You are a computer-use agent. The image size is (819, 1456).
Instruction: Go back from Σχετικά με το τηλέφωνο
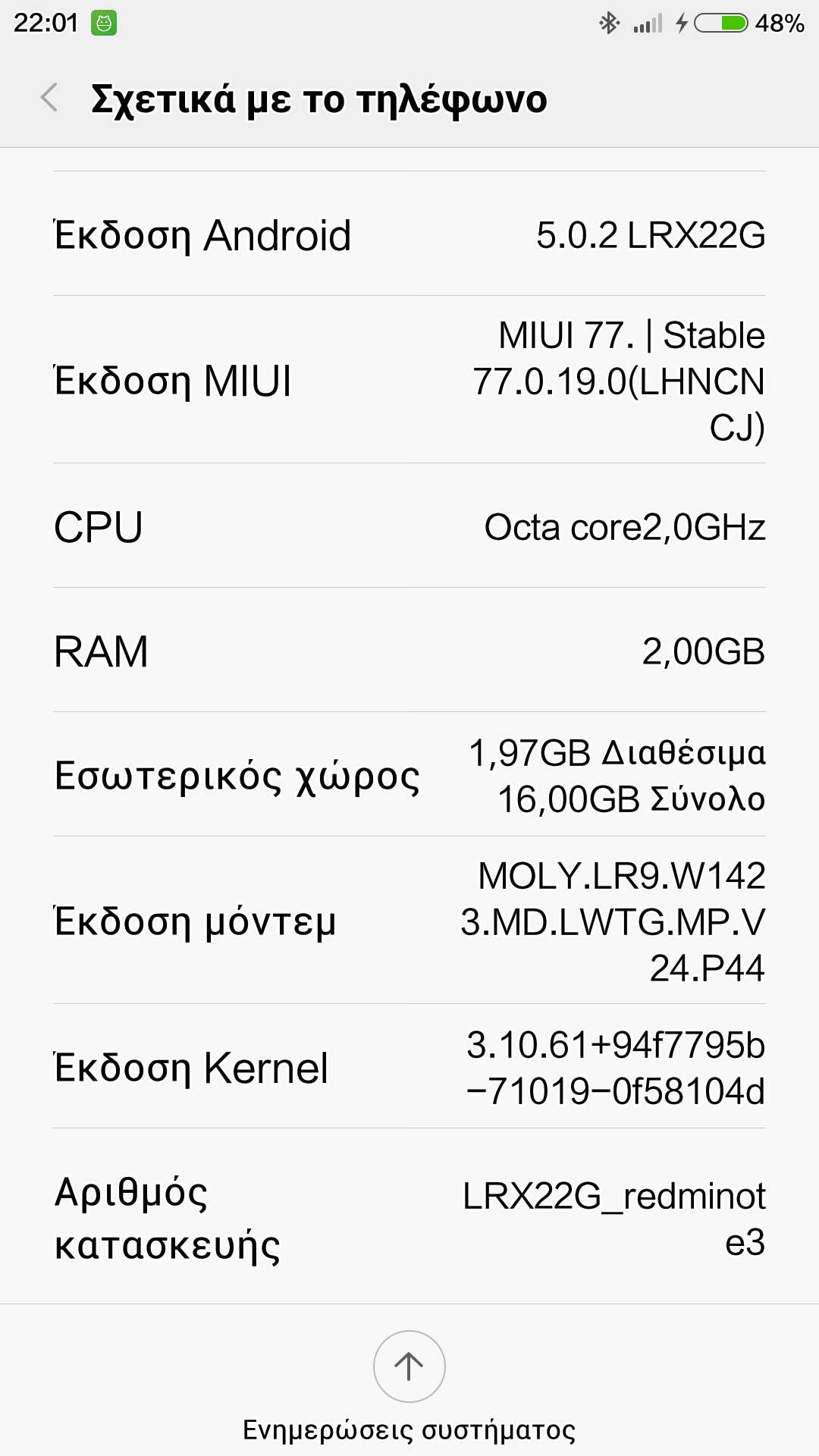click(50, 98)
